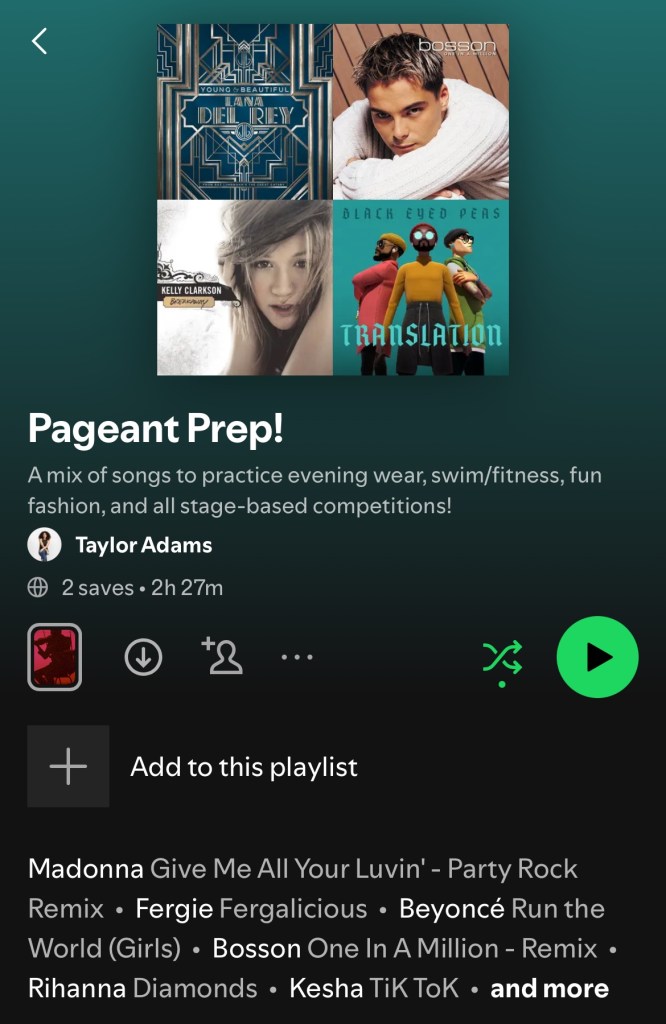
Task: Invite collaborators to this playlist
Action: pyautogui.click(x=222, y=656)
